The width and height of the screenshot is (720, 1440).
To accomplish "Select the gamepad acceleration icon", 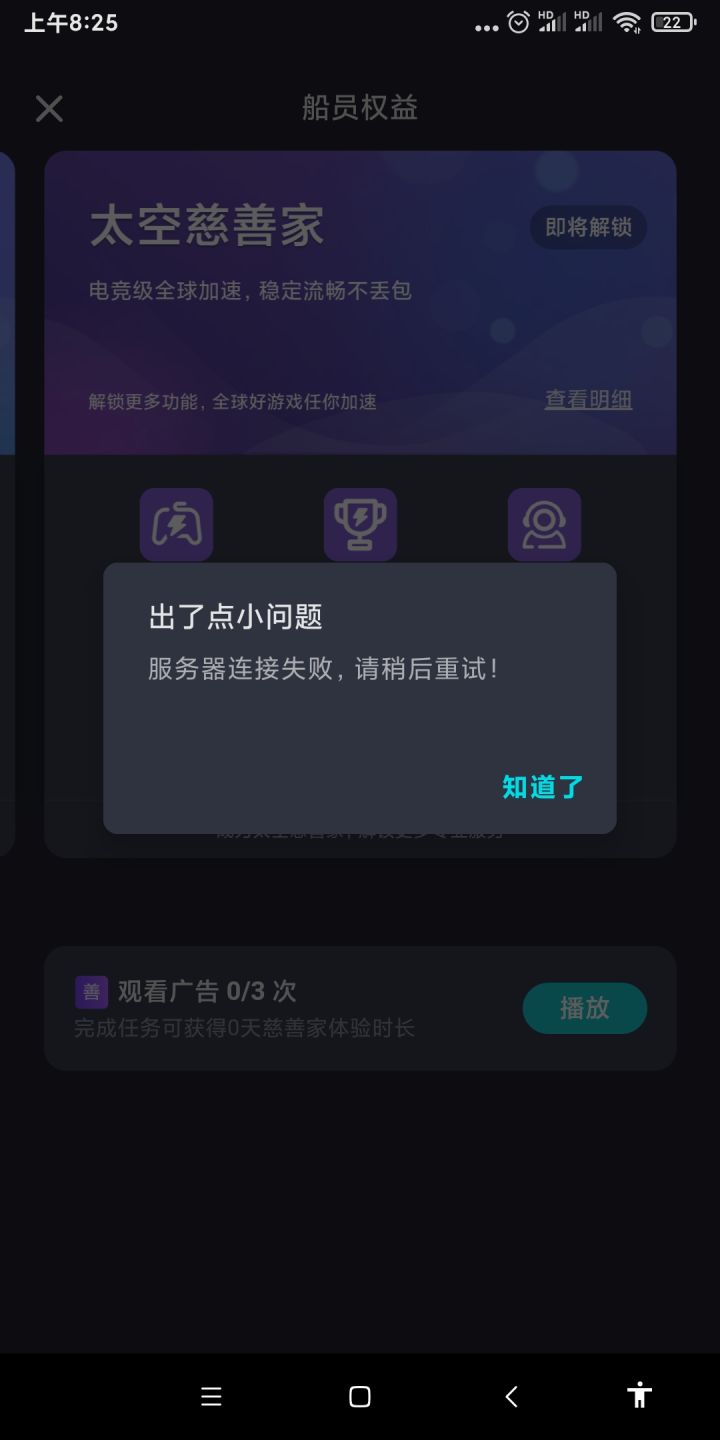I will [x=176, y=524].
